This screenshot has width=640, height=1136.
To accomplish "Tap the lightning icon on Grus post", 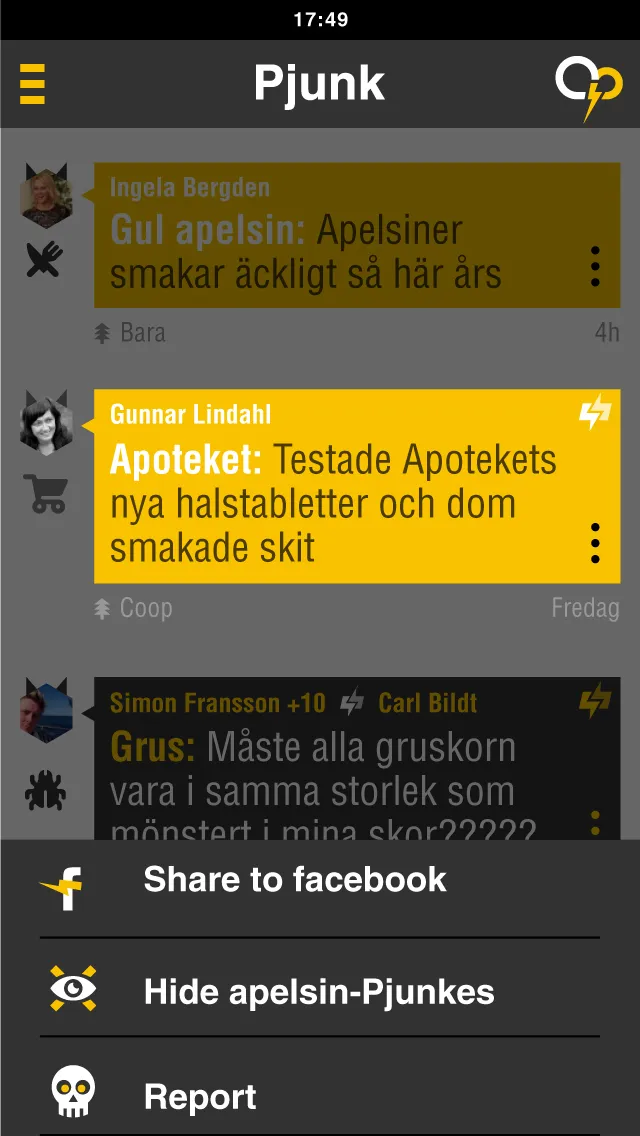I will click(x=595, y=702).
